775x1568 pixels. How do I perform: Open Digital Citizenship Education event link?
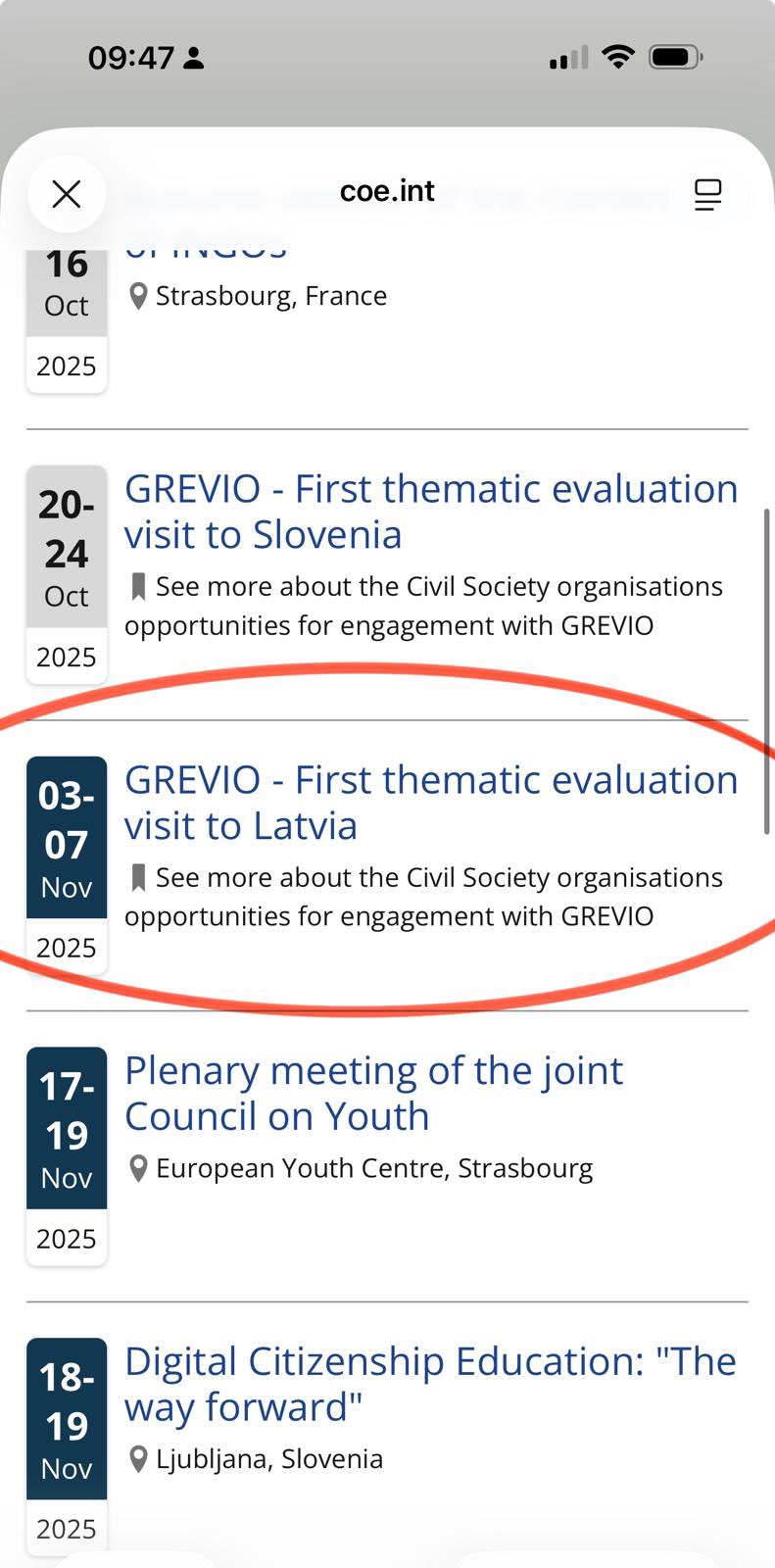pyautogui.click(x=430, y=1384)
